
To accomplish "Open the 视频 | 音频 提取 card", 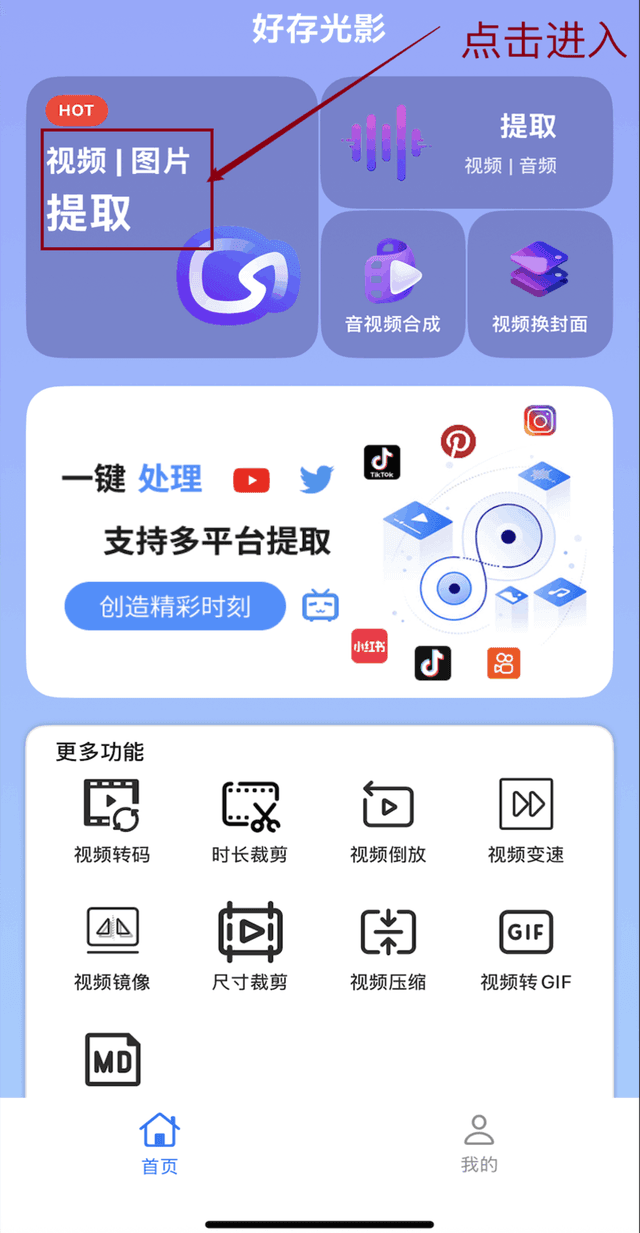I will coord(466,143).
